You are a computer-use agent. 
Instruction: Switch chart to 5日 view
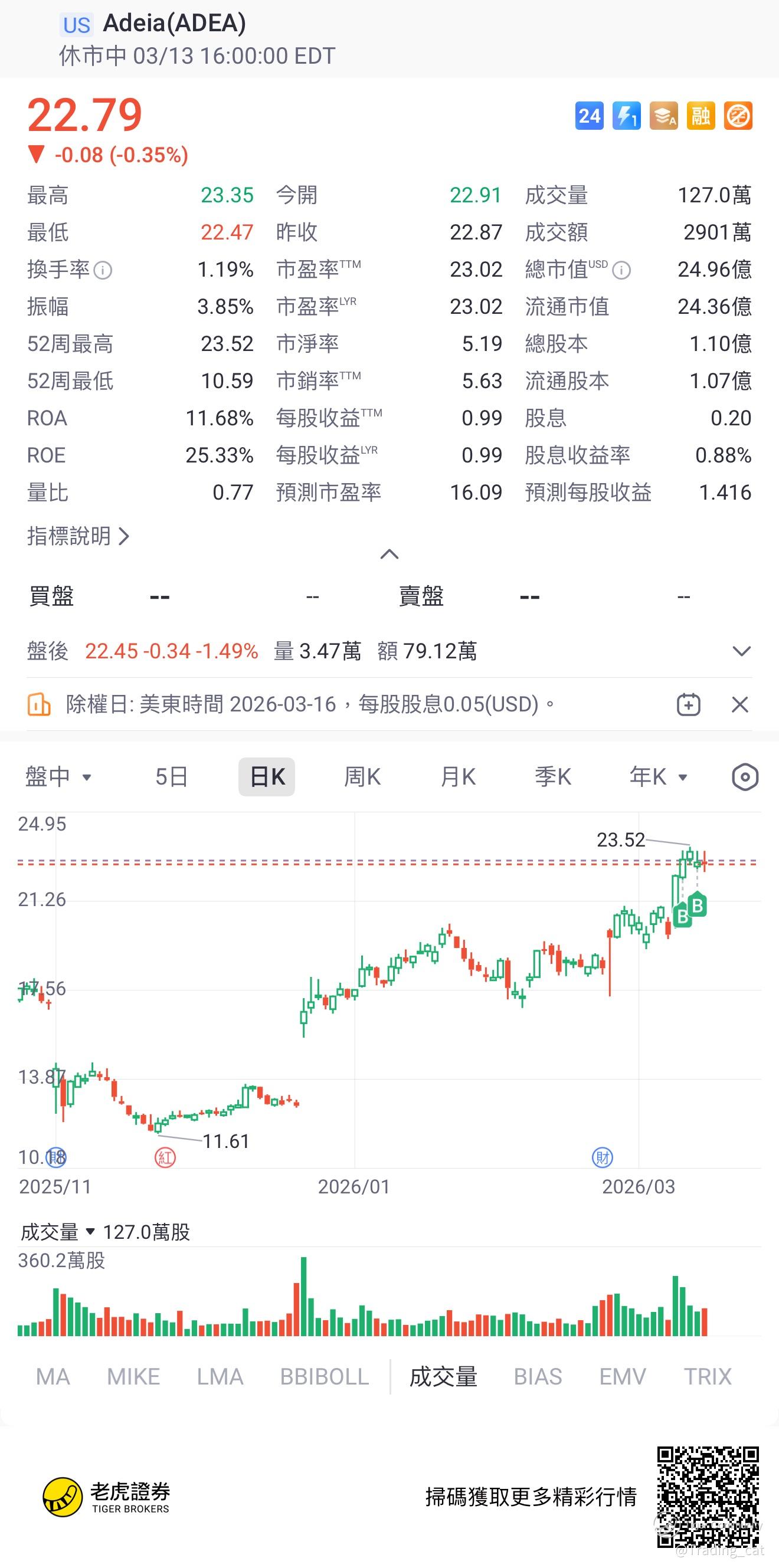coord(171,777)
